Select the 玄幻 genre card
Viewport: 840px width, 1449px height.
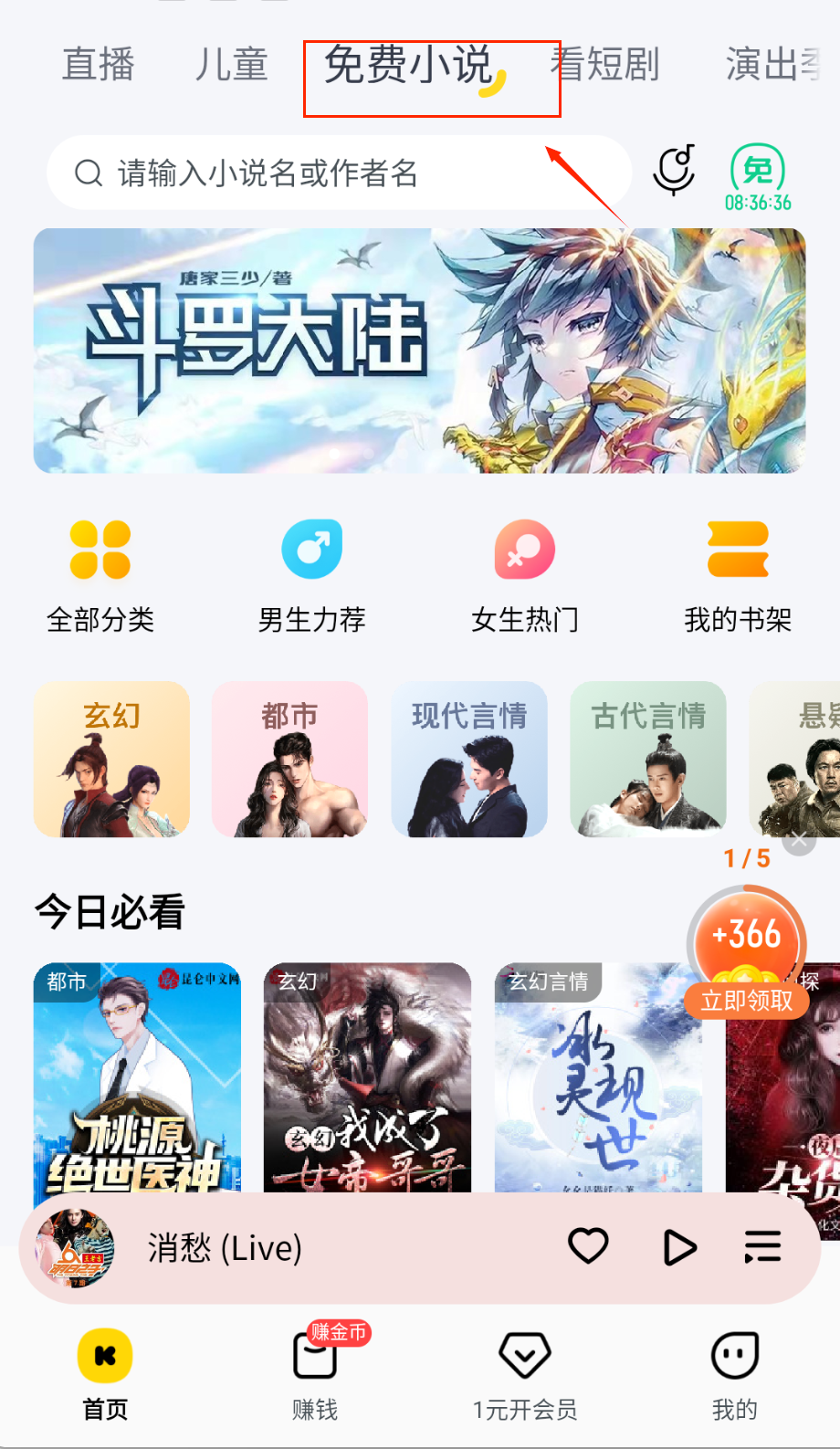coord(111,759)
